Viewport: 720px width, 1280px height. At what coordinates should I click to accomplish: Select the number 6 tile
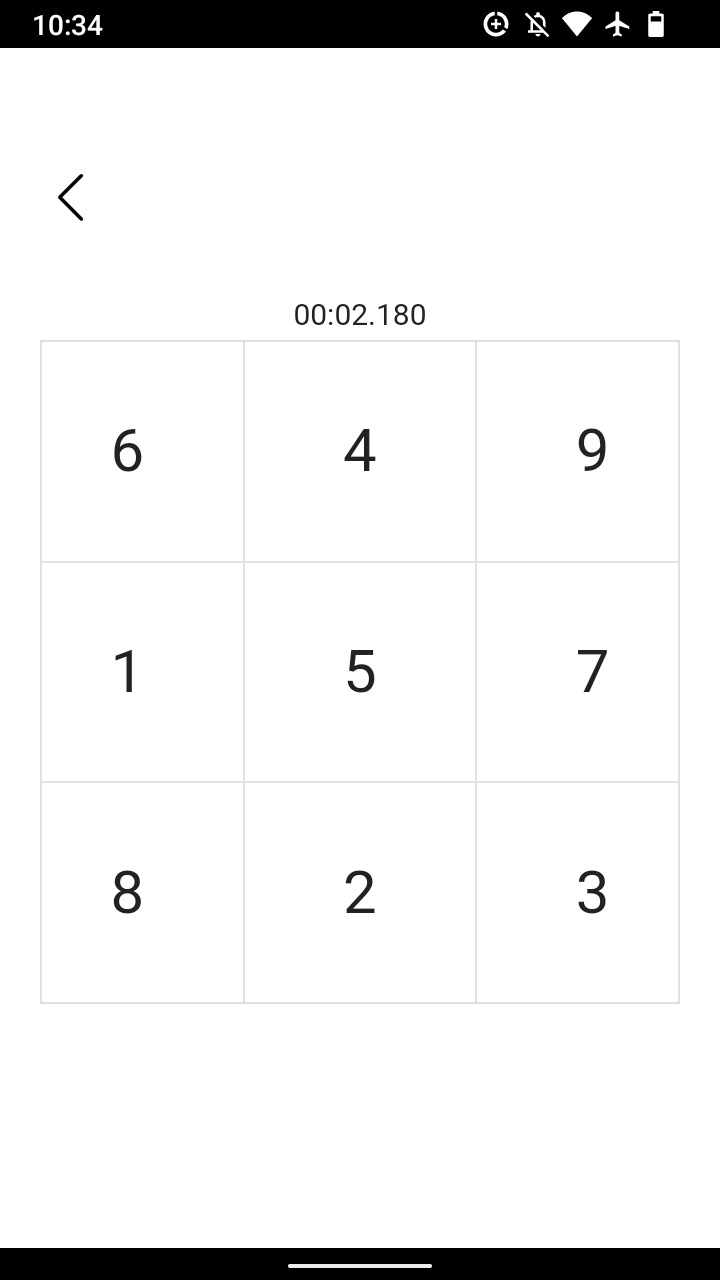pos(143,452)
